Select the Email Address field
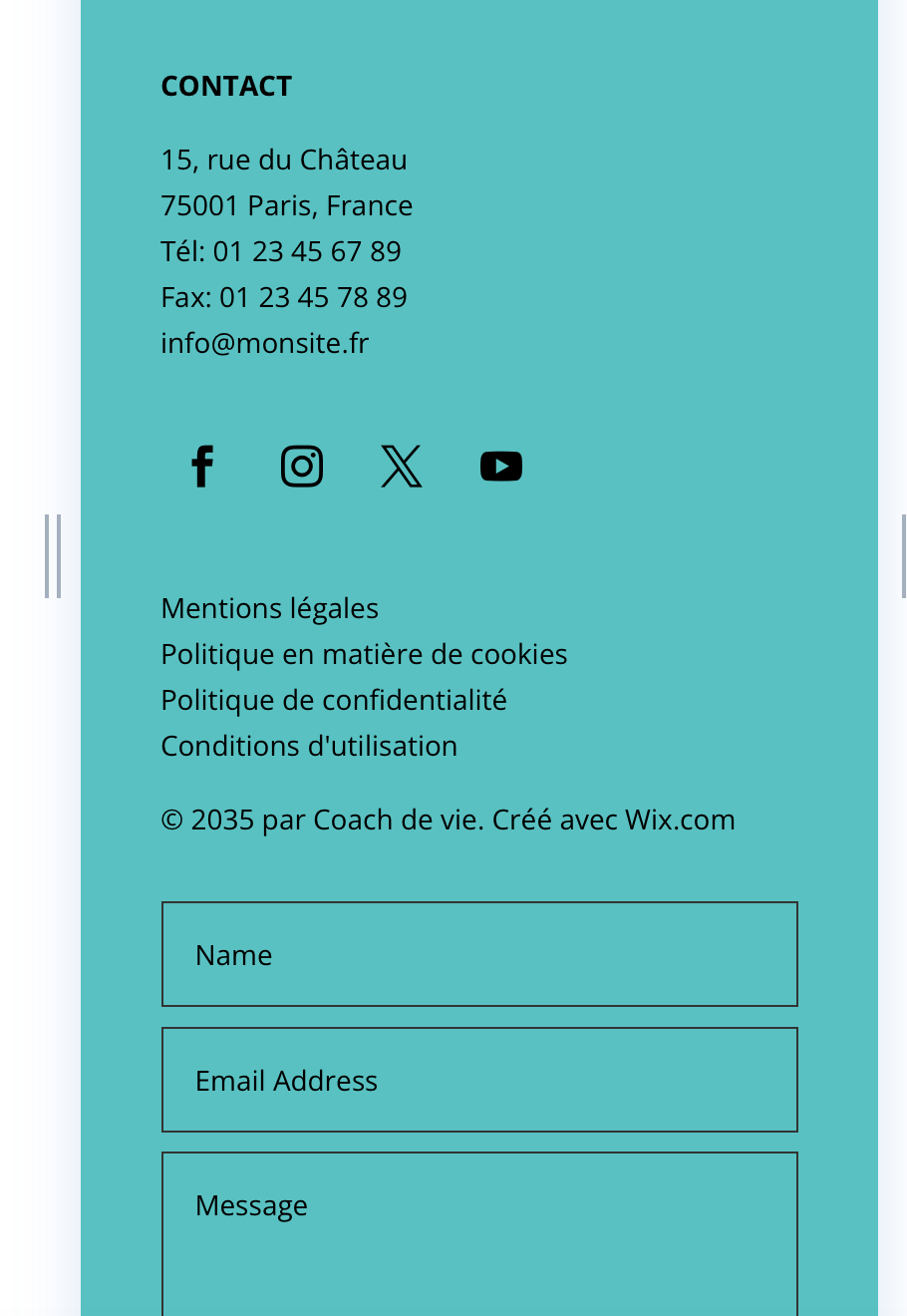 tap(479, 1080)
